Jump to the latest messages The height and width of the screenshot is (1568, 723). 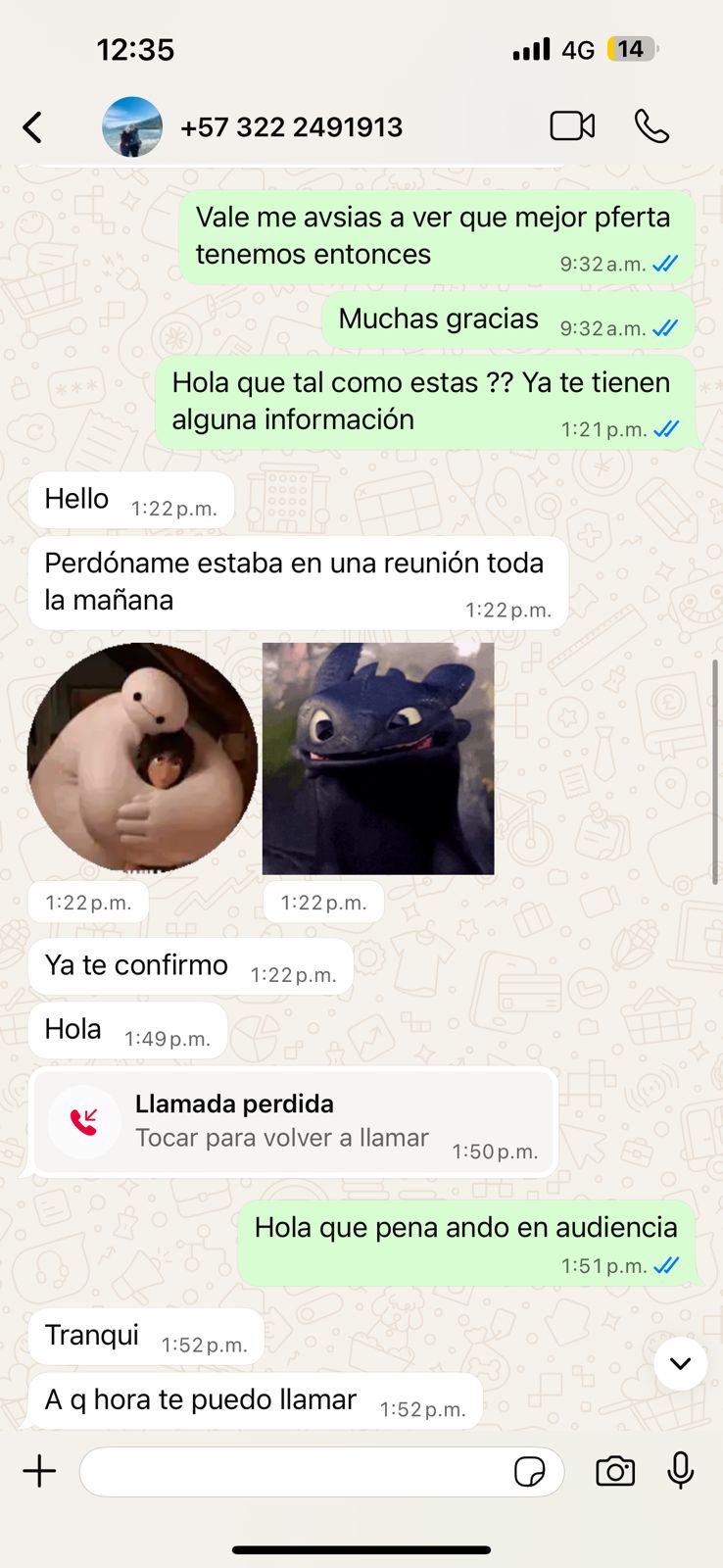coord(680,1363)
